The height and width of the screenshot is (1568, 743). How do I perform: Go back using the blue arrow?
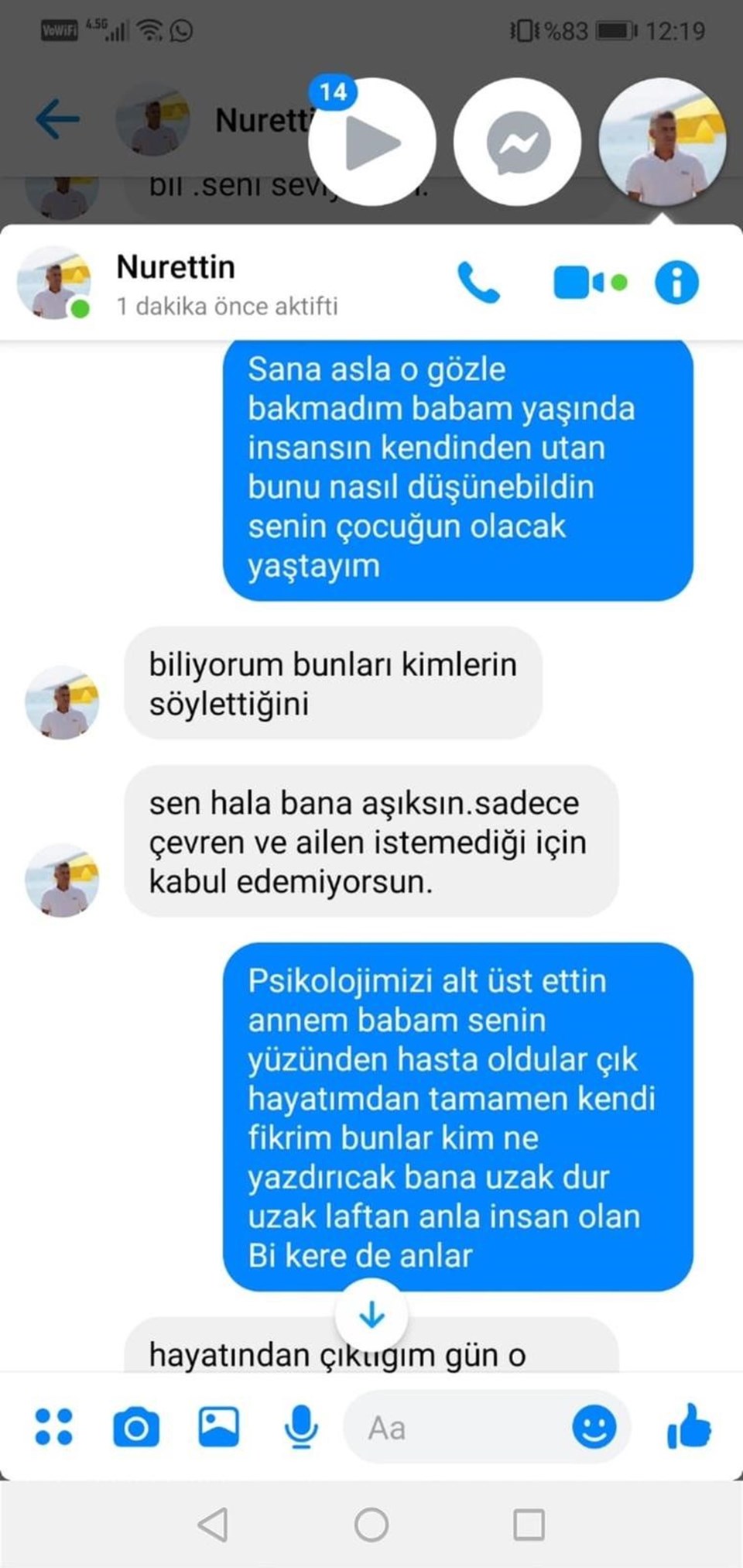coord(58,118)
